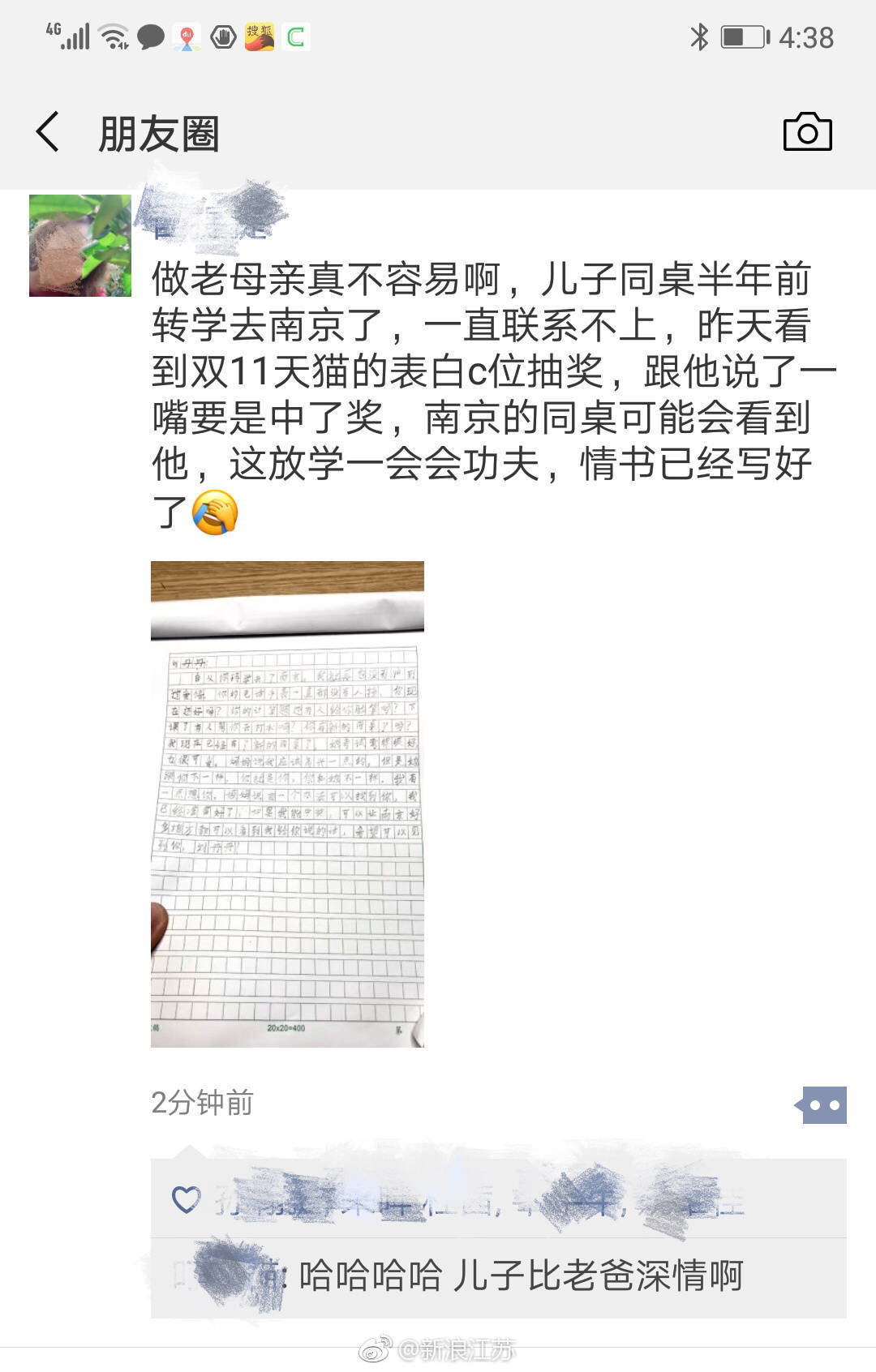This screenshot has height=1372, width=876.
Task: Reply to the 哈哈哈哈 儿子比老爸深情啊 comment
Action: click(x=519, y=1276)
